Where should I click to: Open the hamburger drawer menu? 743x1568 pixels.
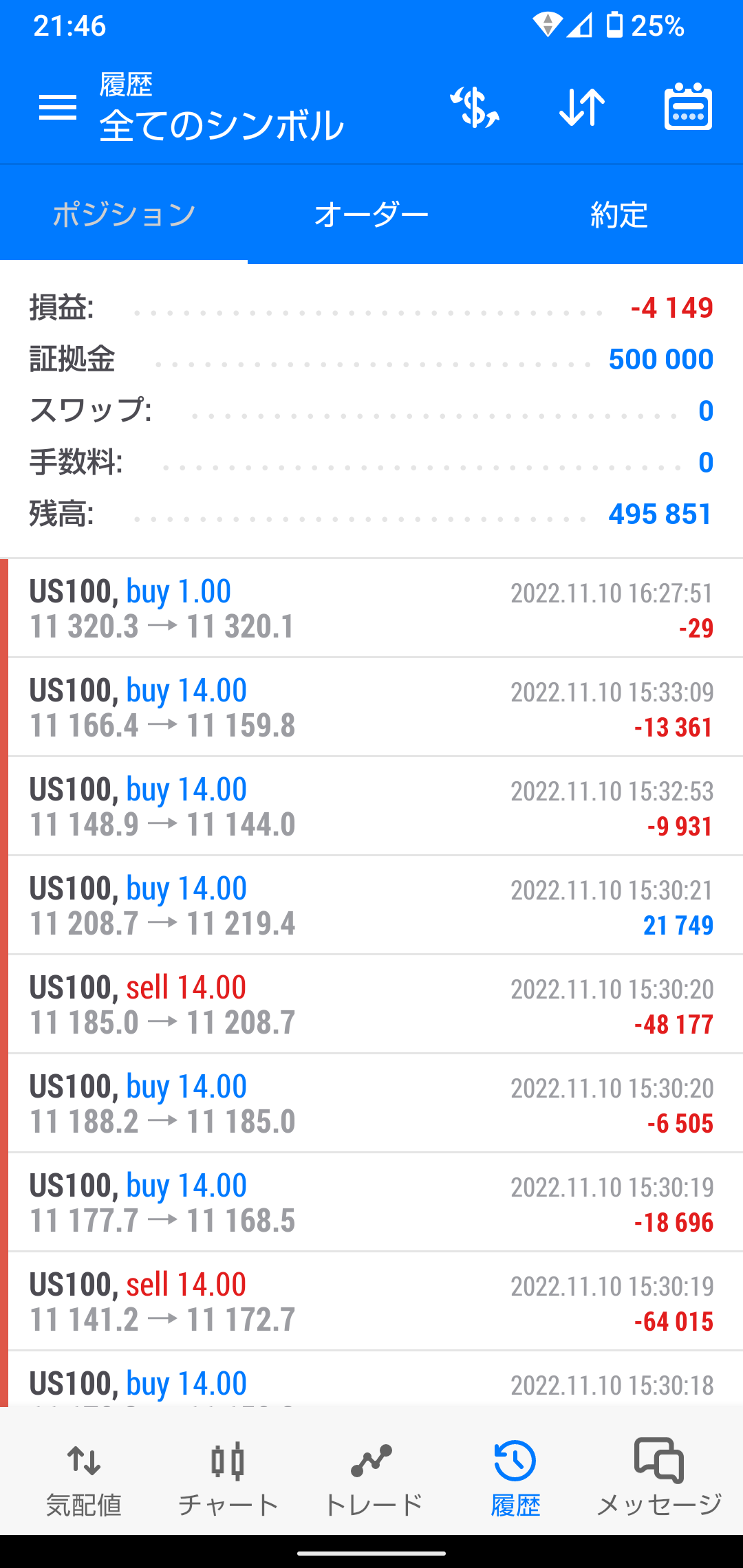point(58,107)
